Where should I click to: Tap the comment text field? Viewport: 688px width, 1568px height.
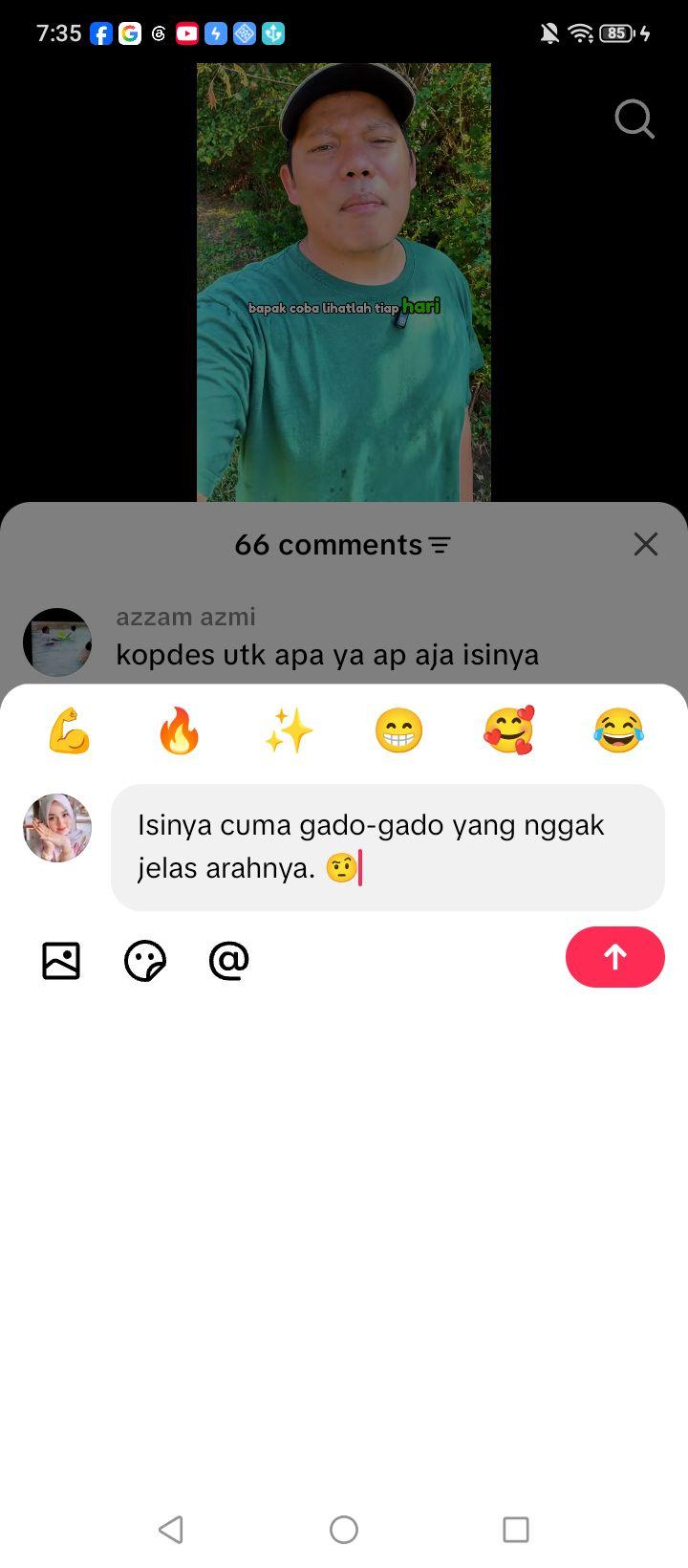pos(388,847)
